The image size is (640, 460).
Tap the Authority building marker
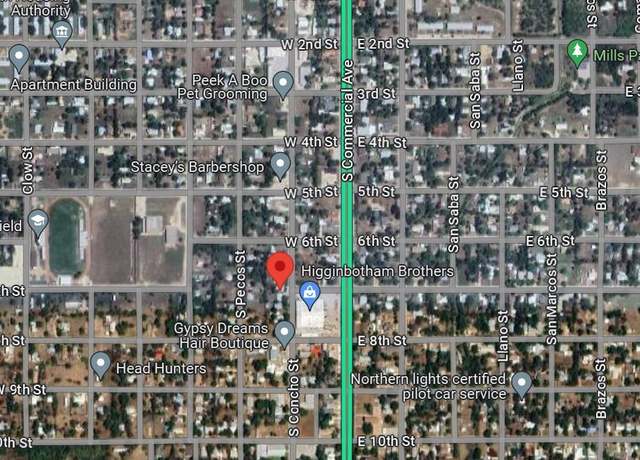pos(62,33)
